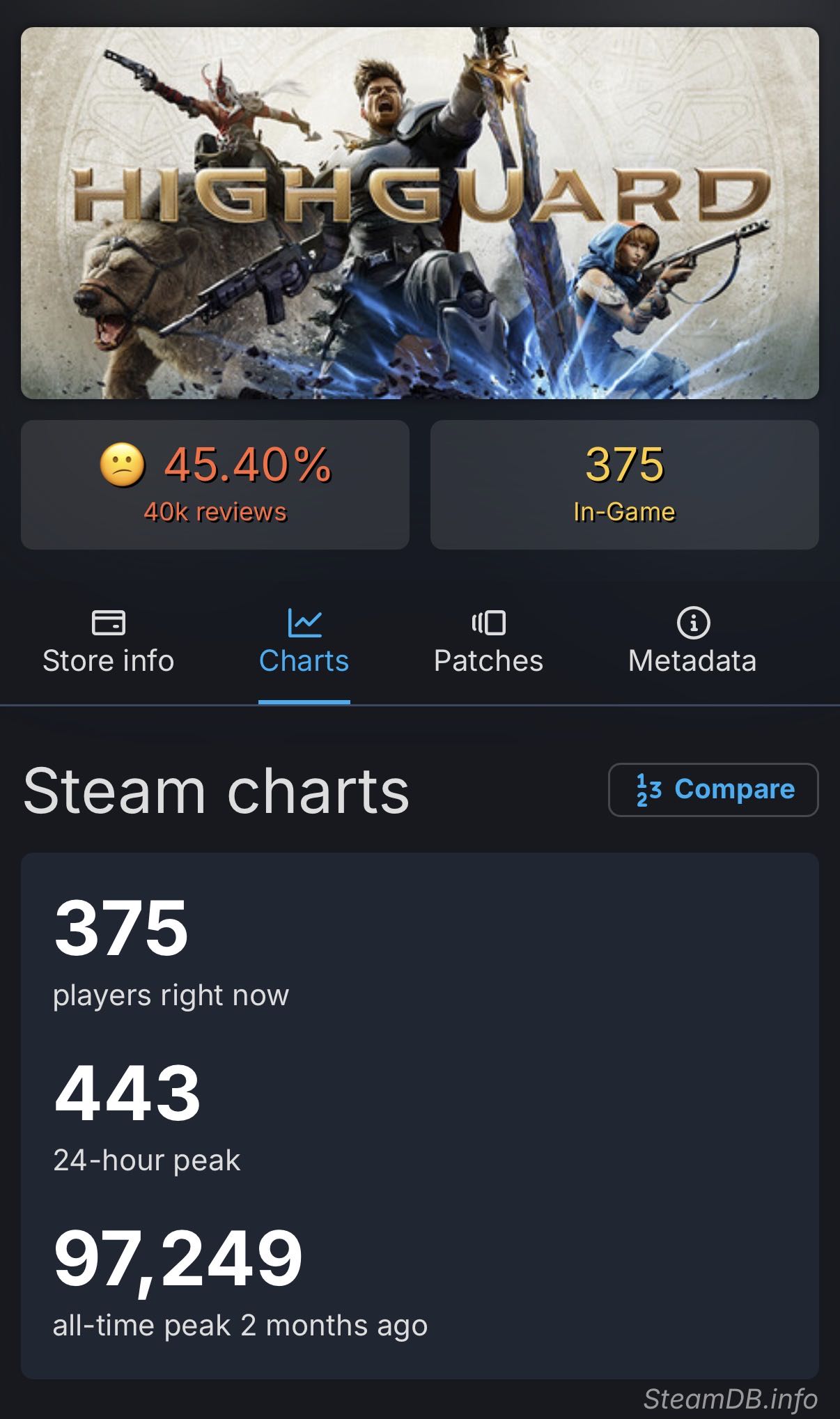Open the Highguard banner image
This screenshot has width=840, height=1419.
pos(420,213)
